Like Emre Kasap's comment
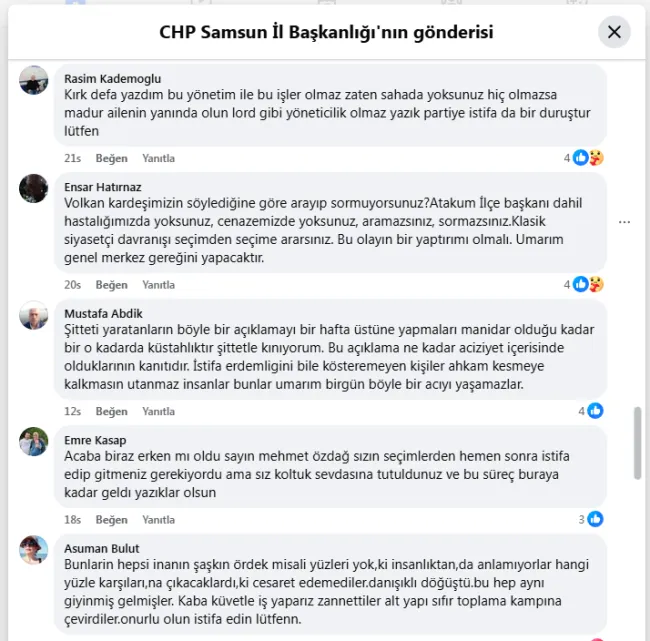The image size is (650, 641). pyautogui.click(x=112, y=520)
